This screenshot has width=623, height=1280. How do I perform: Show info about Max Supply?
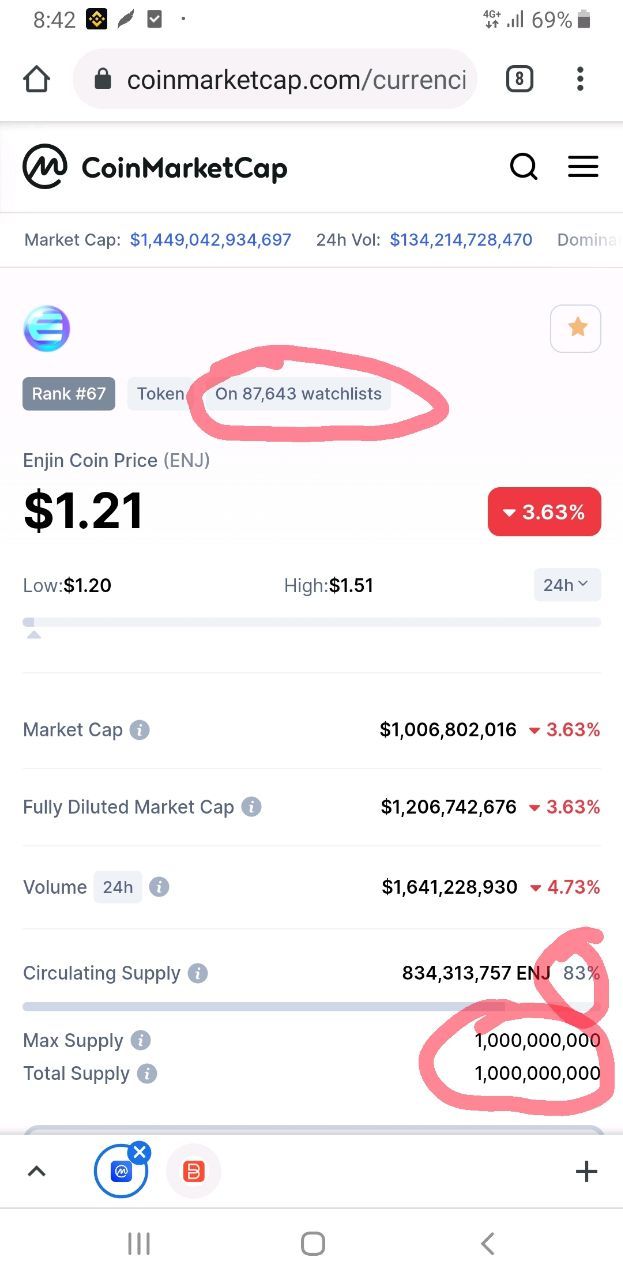[x=141, y=1041]
